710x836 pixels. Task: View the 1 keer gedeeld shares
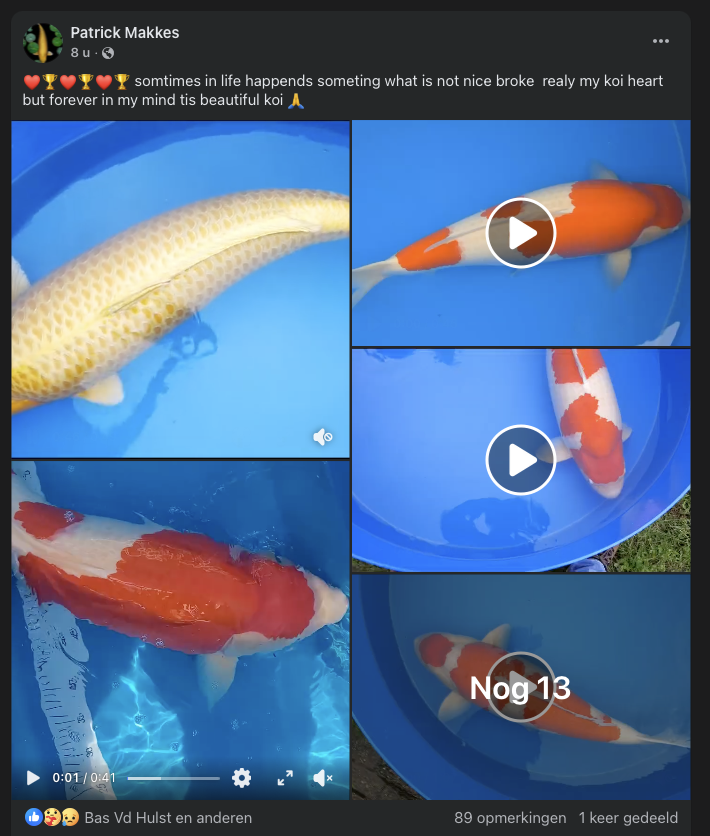[x=628, y=817]
